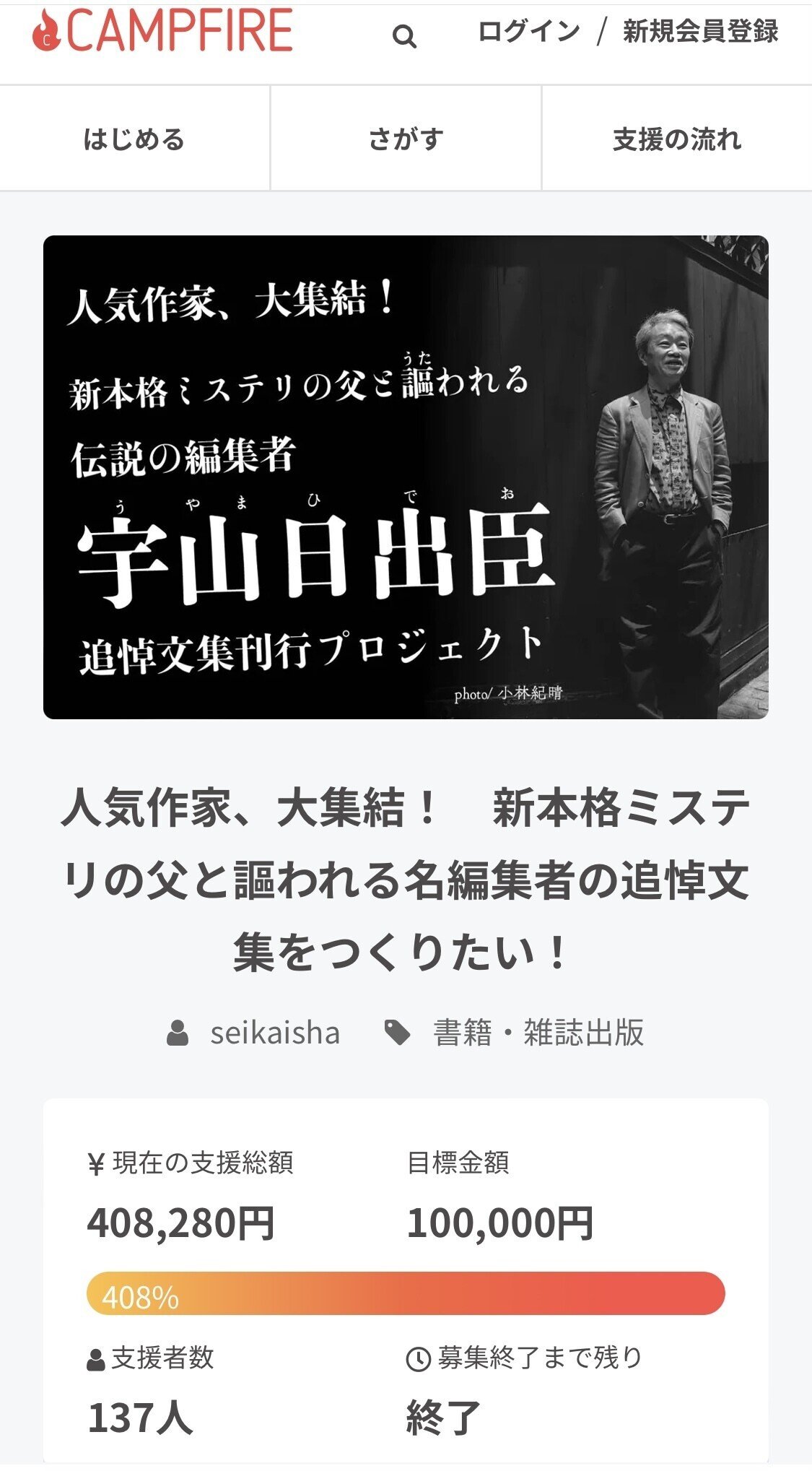Tap the ログイン link

click(x=529, y=31)
